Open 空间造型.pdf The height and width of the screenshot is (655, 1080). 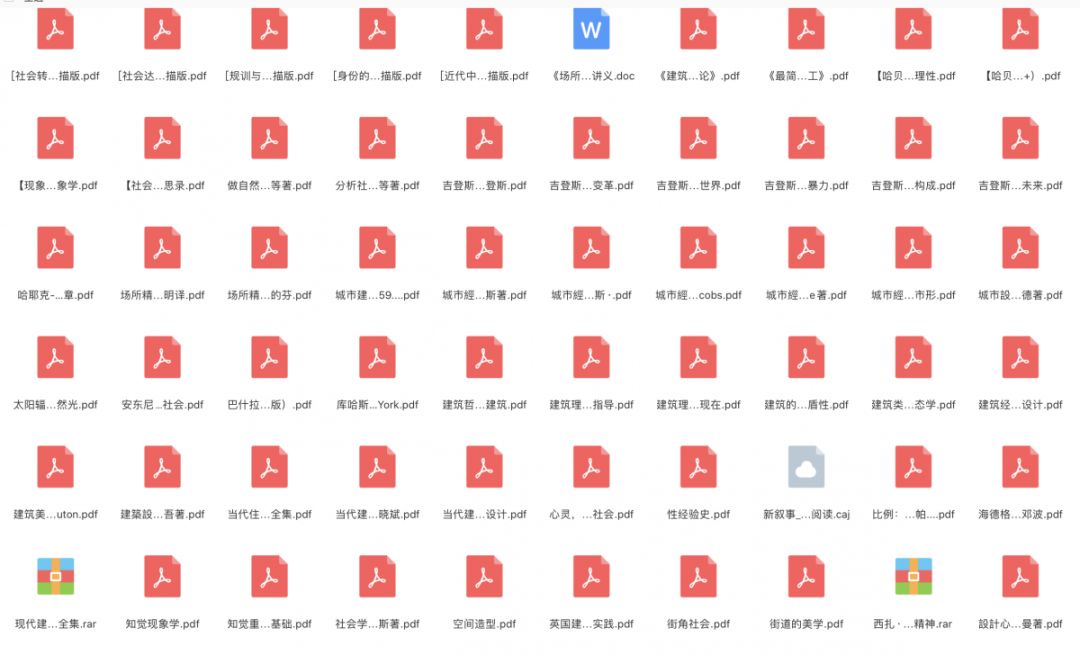[x=484, y=577]
